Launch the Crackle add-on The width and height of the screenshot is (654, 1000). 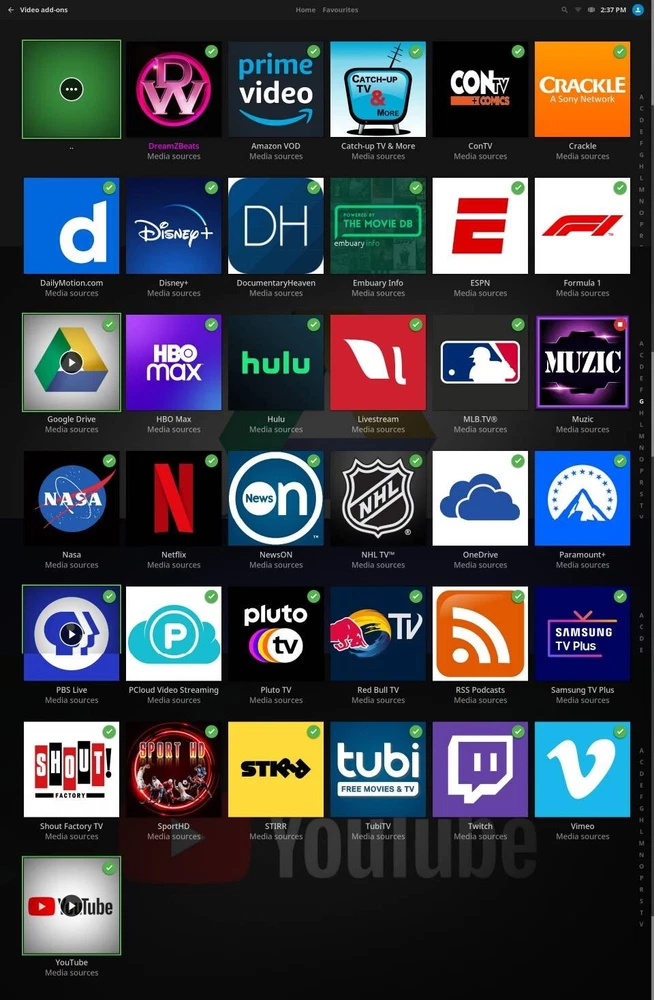(582, 89)
